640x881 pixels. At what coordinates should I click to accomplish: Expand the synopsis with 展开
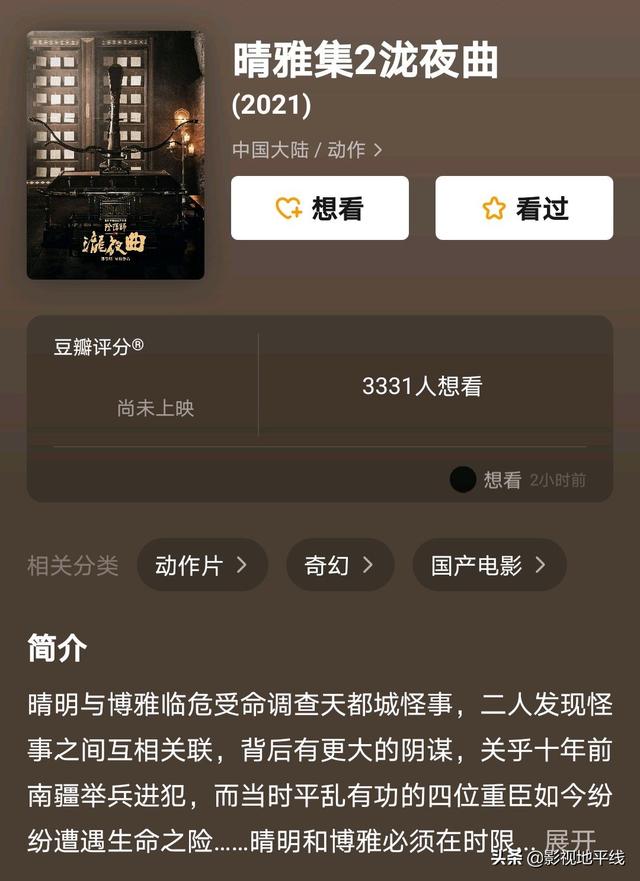click(x=570, y=839)
